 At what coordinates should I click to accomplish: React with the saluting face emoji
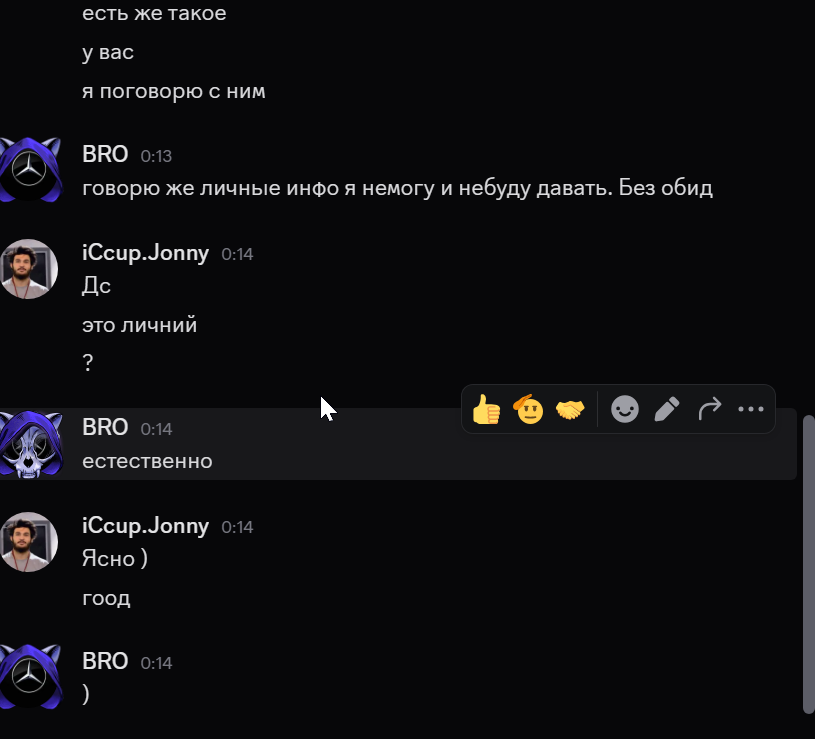[x=528, y=409]
